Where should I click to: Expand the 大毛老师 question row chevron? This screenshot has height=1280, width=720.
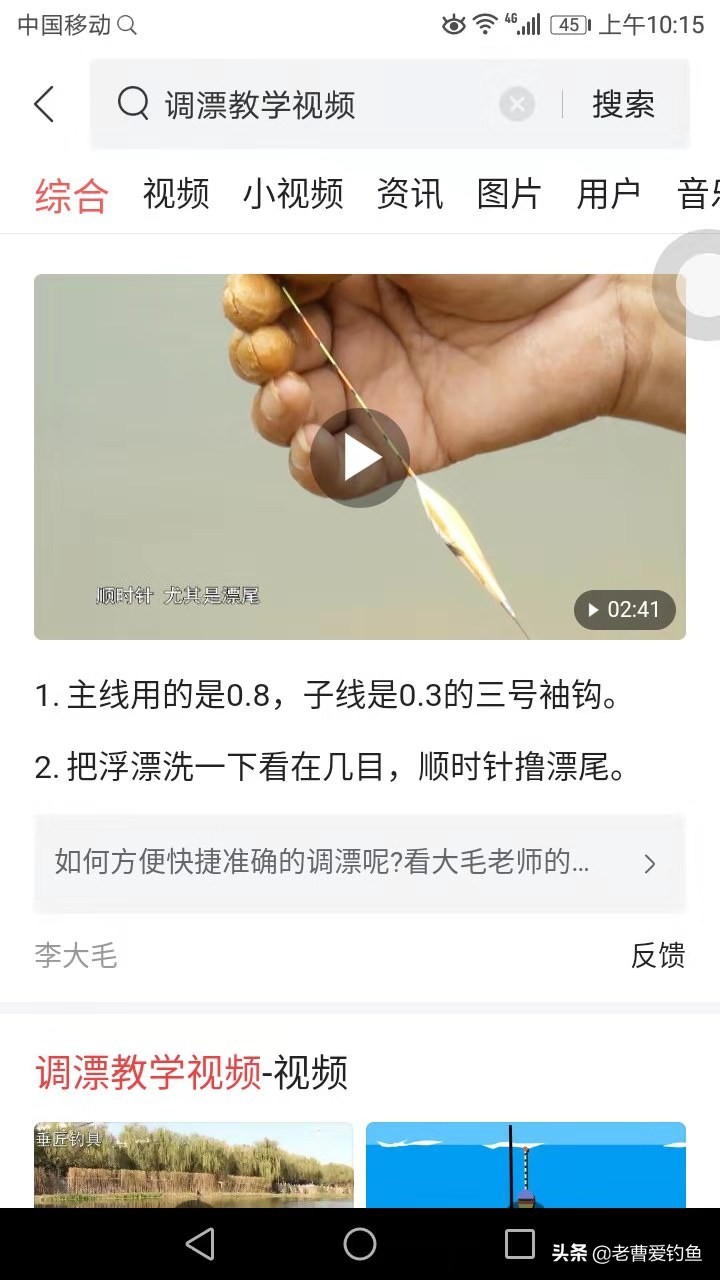(649, 864)
